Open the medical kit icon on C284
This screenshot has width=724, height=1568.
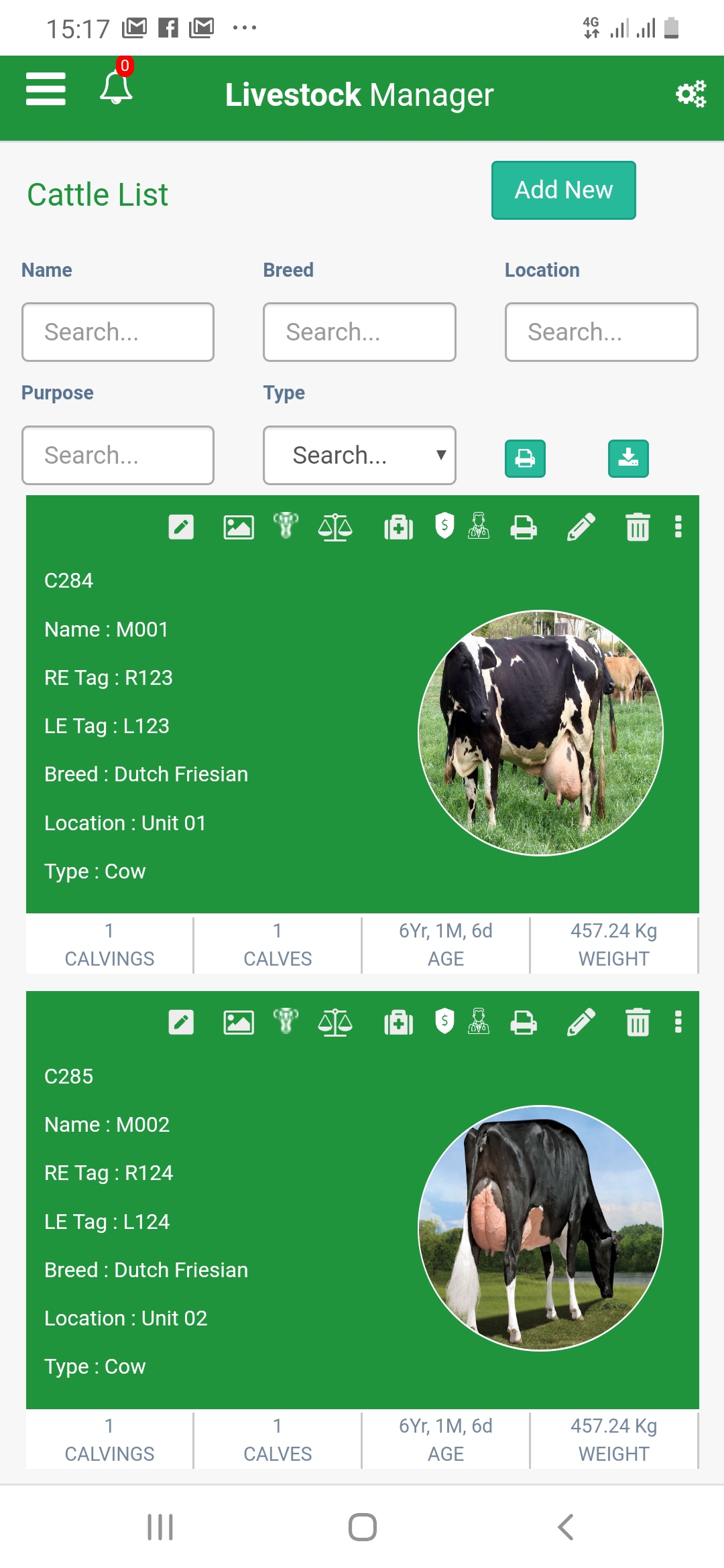pos(398,527)
